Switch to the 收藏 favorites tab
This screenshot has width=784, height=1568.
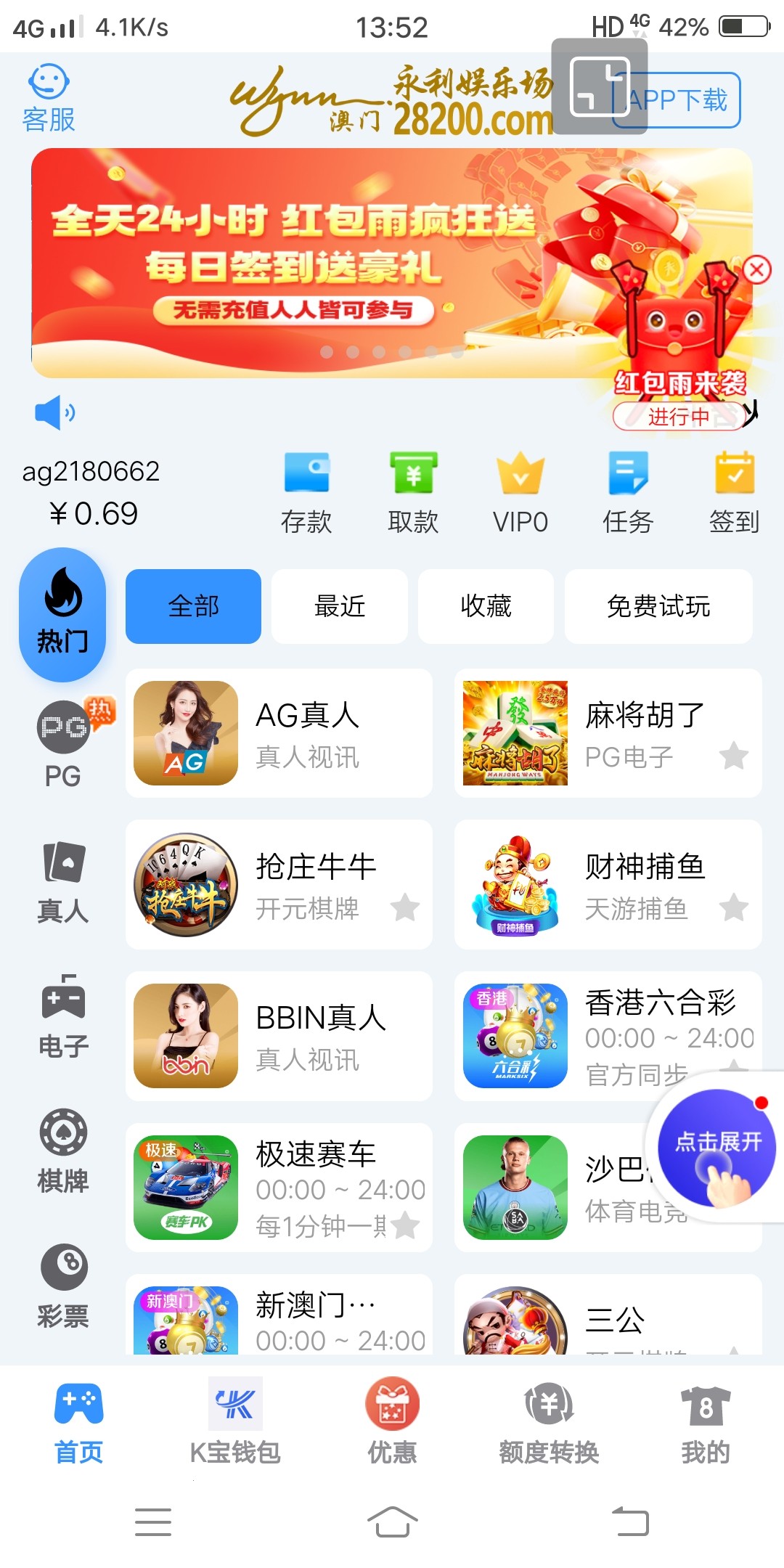pos(486,606)
